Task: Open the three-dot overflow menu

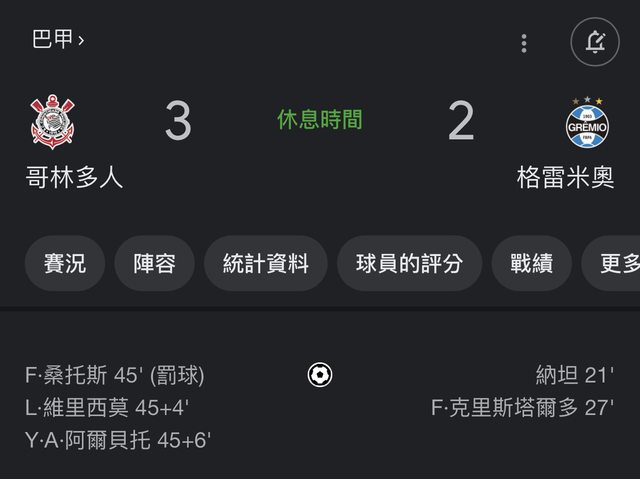Action: [x=524, y=43]
